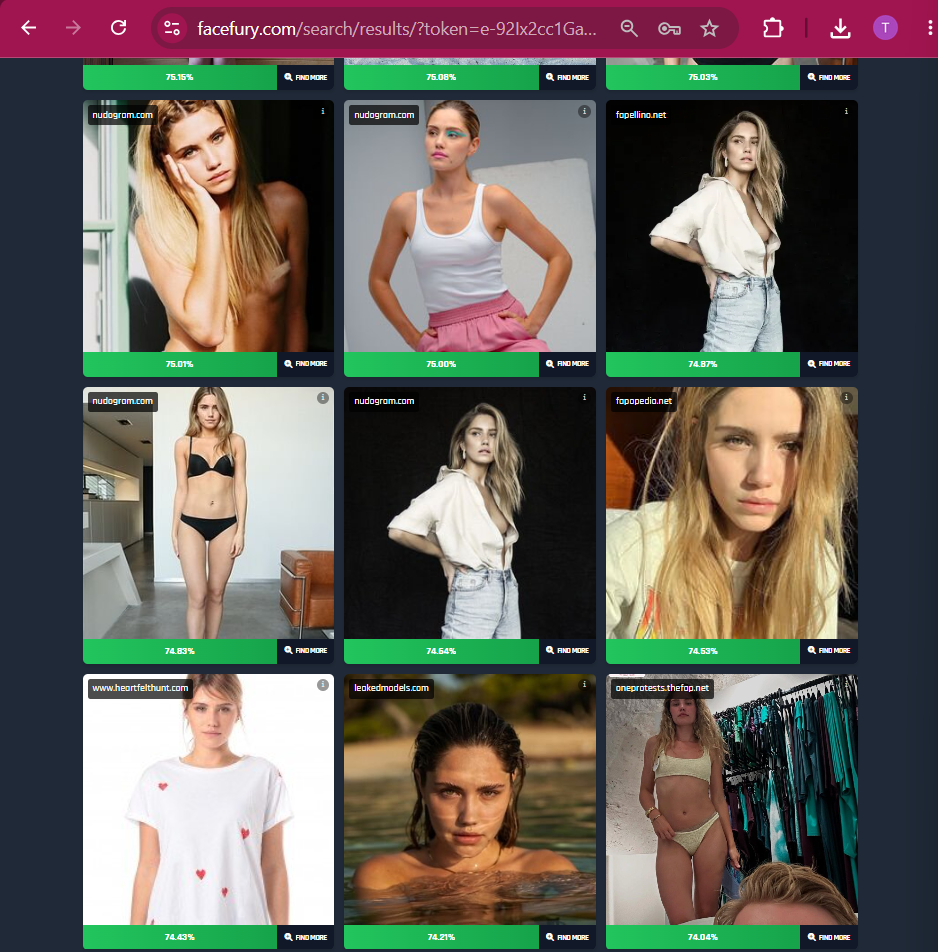Bookmark this page with the star icon
938x952 pixels.
pyautogui.click(x=709, y=29)
